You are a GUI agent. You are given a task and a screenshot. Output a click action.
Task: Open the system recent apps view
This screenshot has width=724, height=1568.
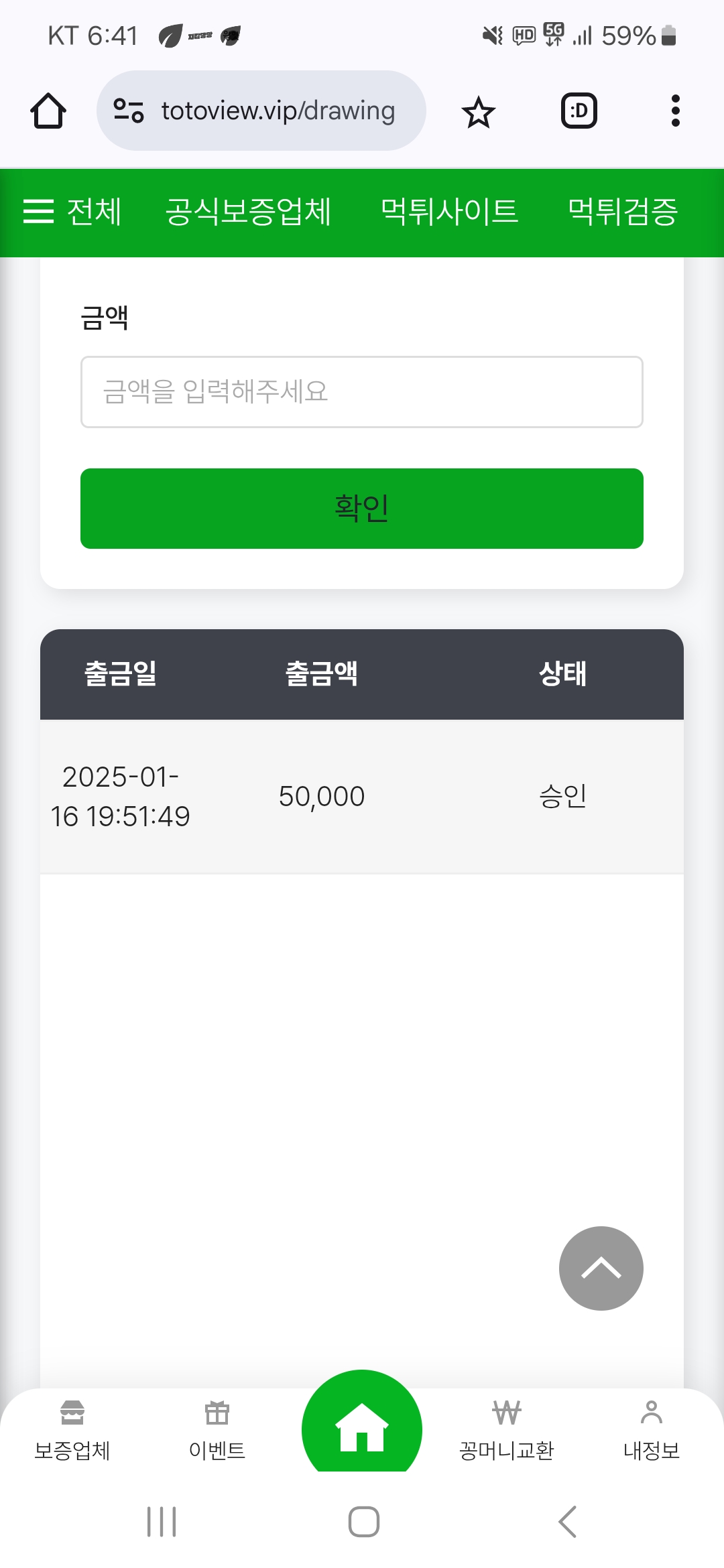tap(162, 1522)
